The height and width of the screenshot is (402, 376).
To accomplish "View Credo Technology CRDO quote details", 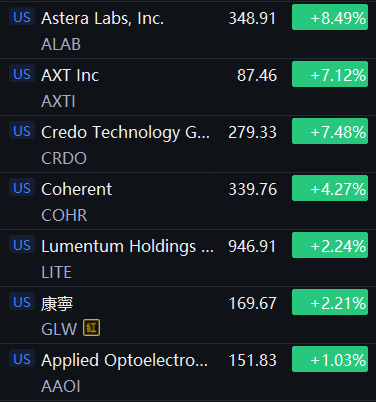I will tap(188, 144).
